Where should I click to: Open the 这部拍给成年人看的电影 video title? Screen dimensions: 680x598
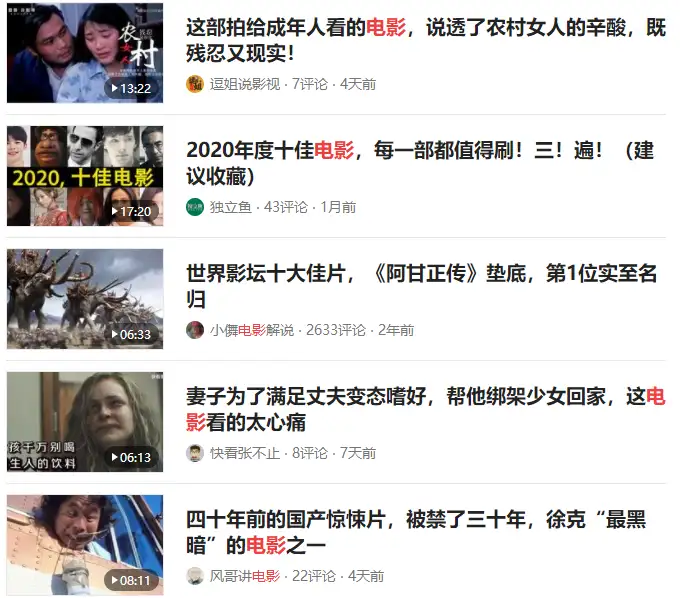point(425,40)
